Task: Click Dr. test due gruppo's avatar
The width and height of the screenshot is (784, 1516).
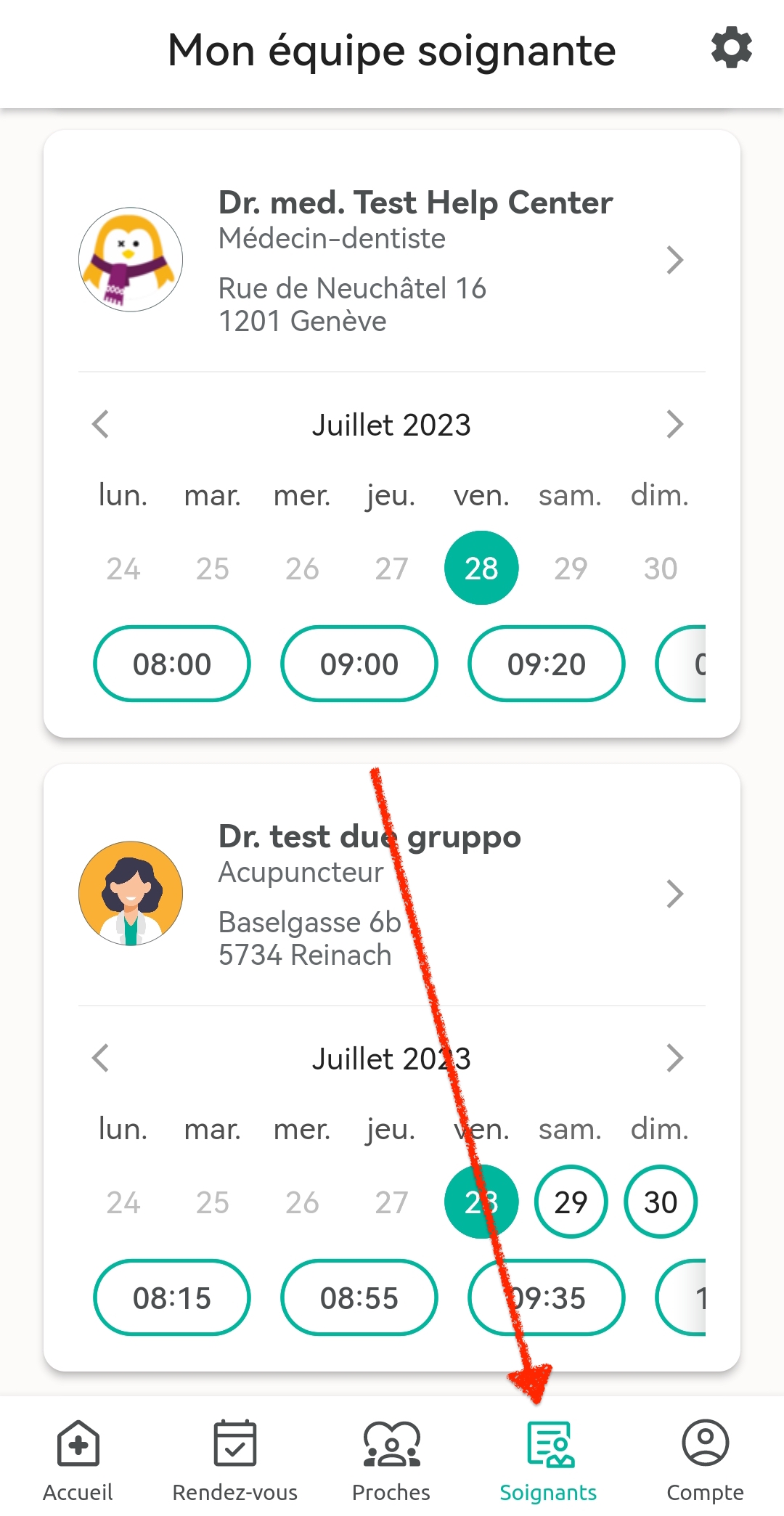Action: pyautogui.click(x=130, y=892)
